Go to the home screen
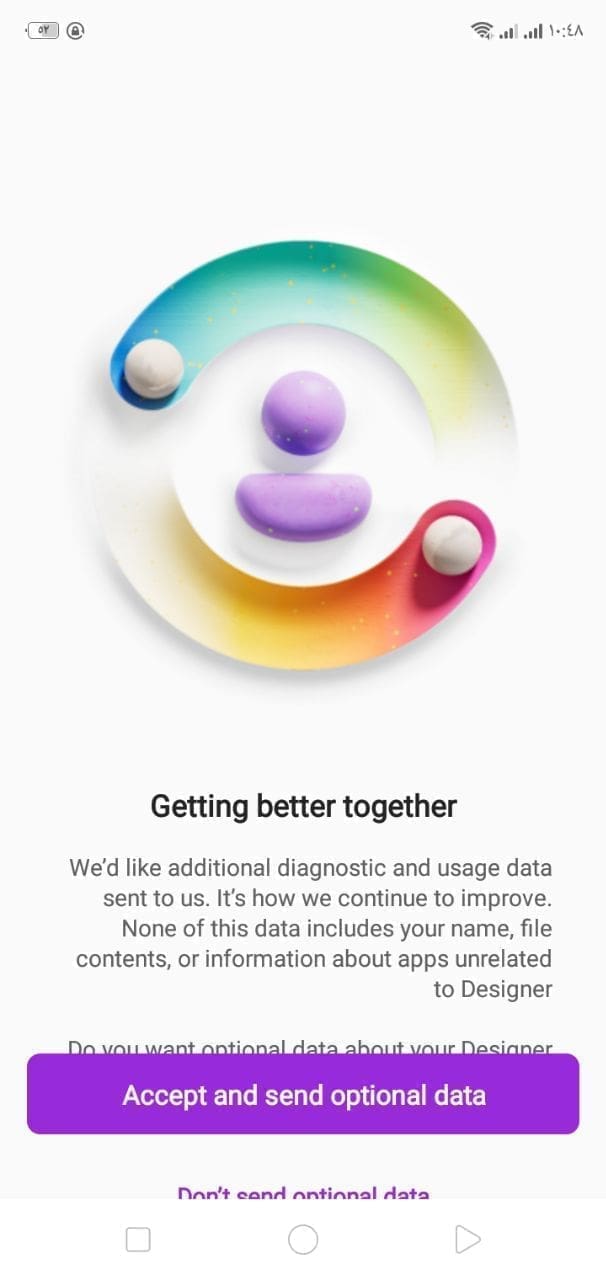Screen dimensions: 606x1280 click(303, 1240)
